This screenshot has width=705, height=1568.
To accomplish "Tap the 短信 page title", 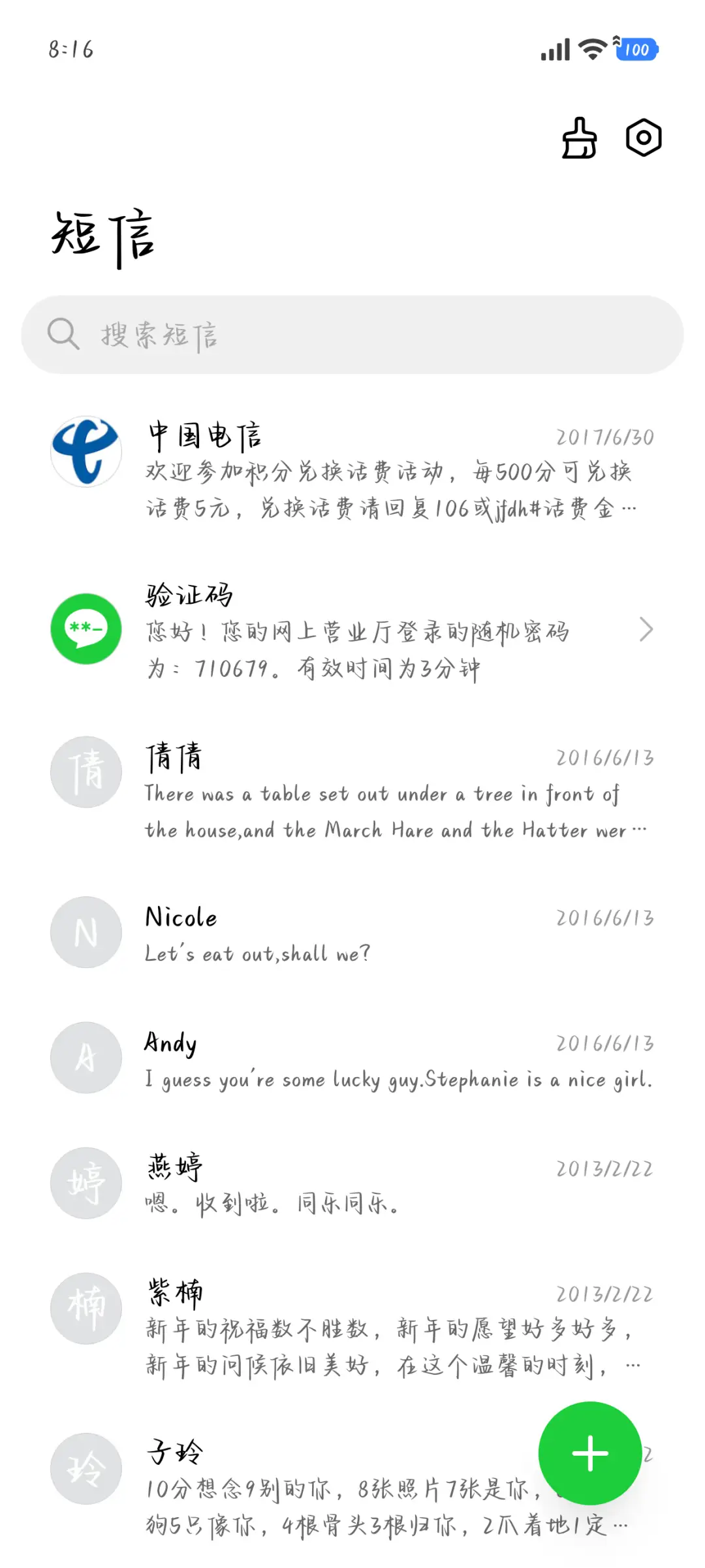I will click(104, 238).
